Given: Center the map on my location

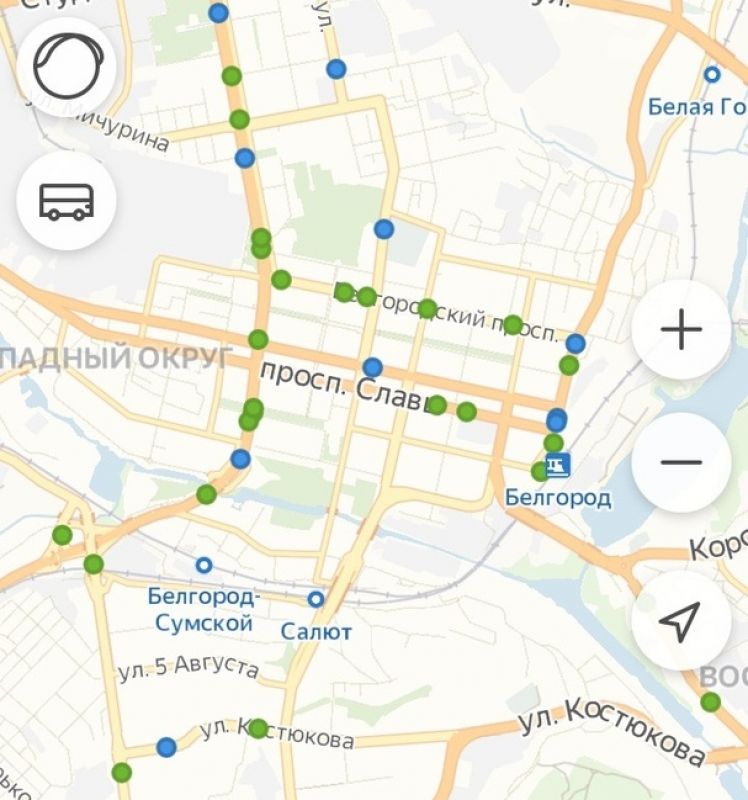Looking at the screenshot, I should pos(680,621).
